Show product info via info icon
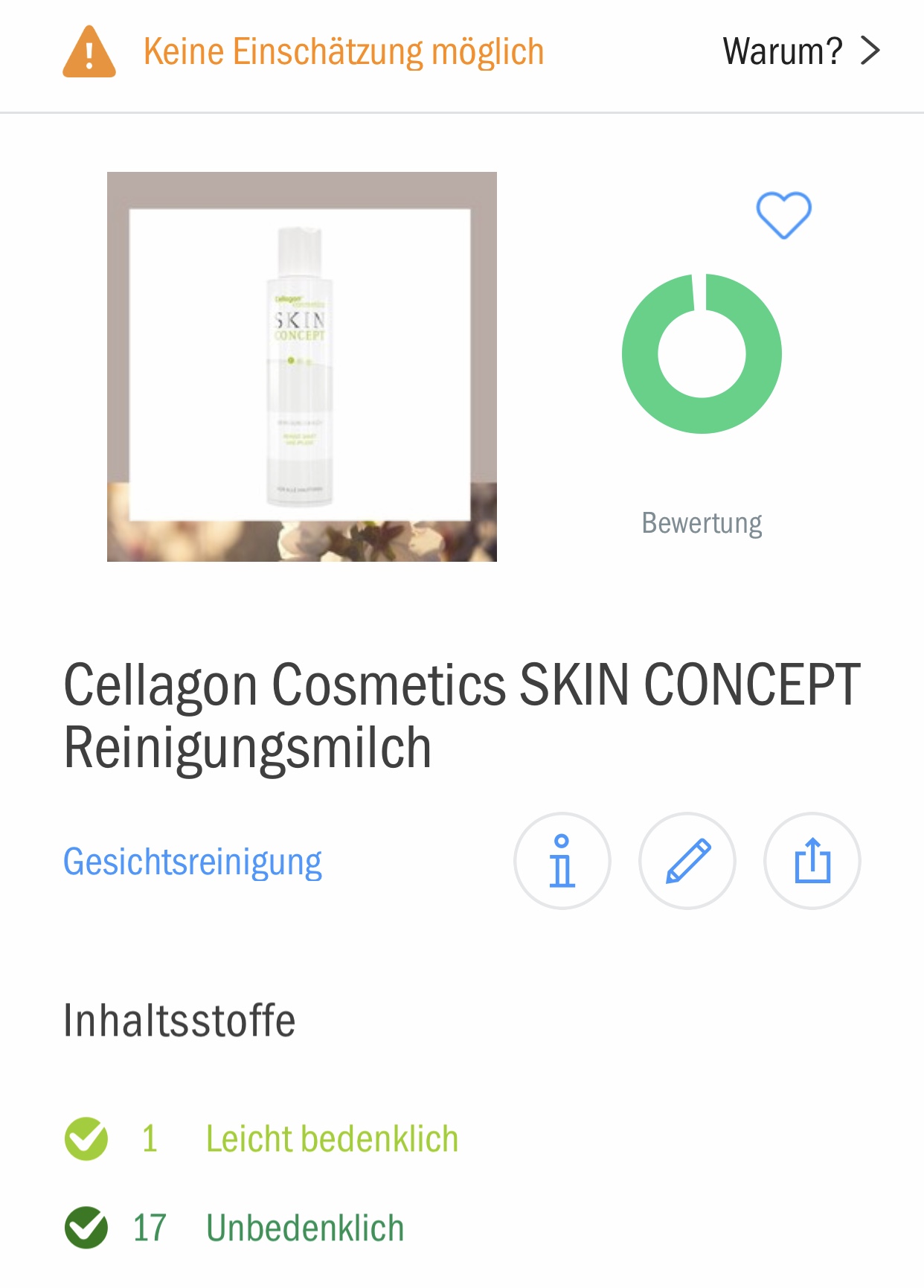Viewport: 924px width, 1288px height. coord(562,860)
